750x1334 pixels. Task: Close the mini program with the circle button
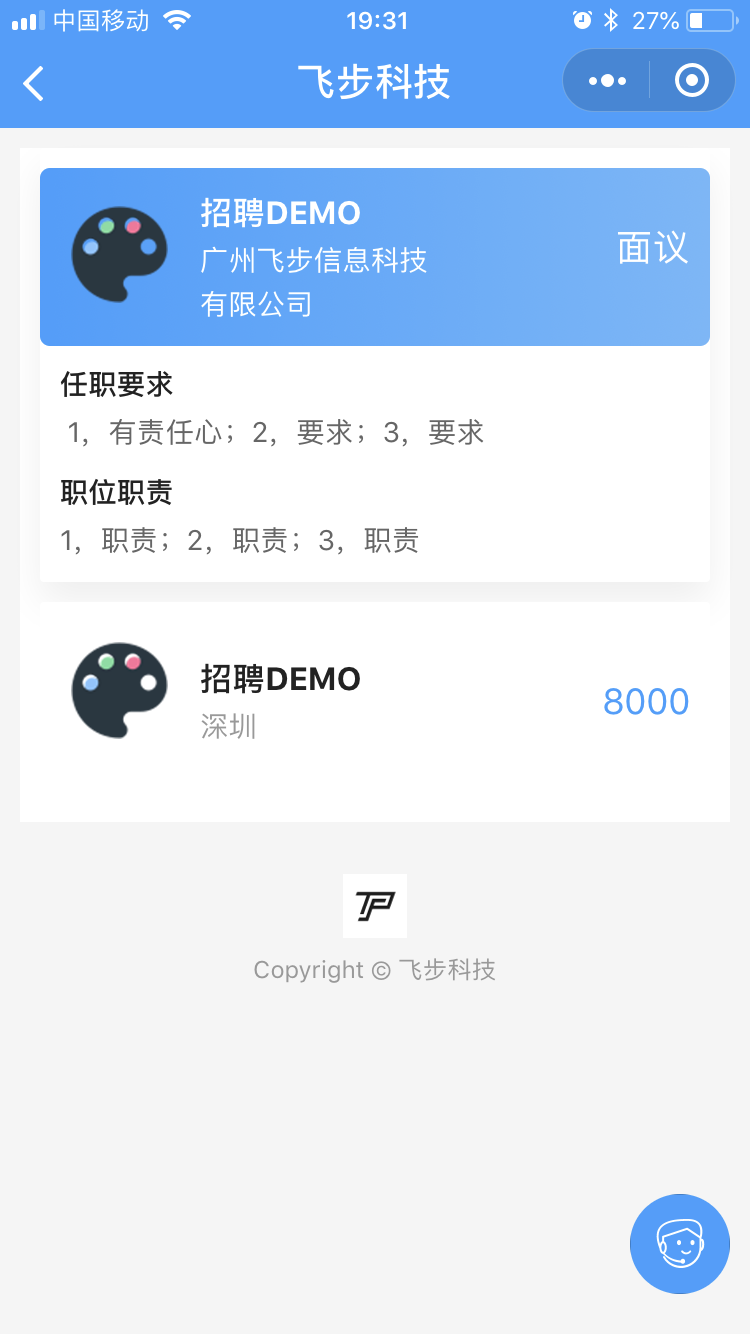tap(692, 80)
